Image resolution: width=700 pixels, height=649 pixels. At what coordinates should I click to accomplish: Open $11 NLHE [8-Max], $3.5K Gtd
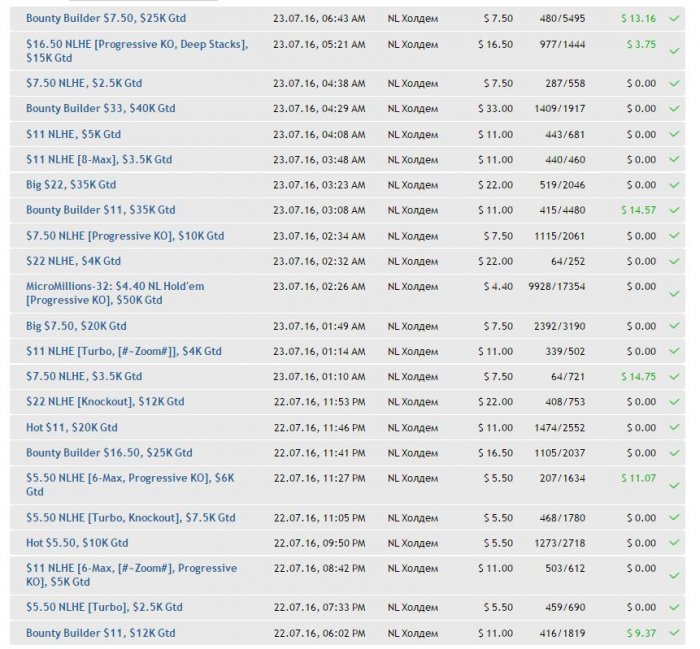tap(99, 160)
